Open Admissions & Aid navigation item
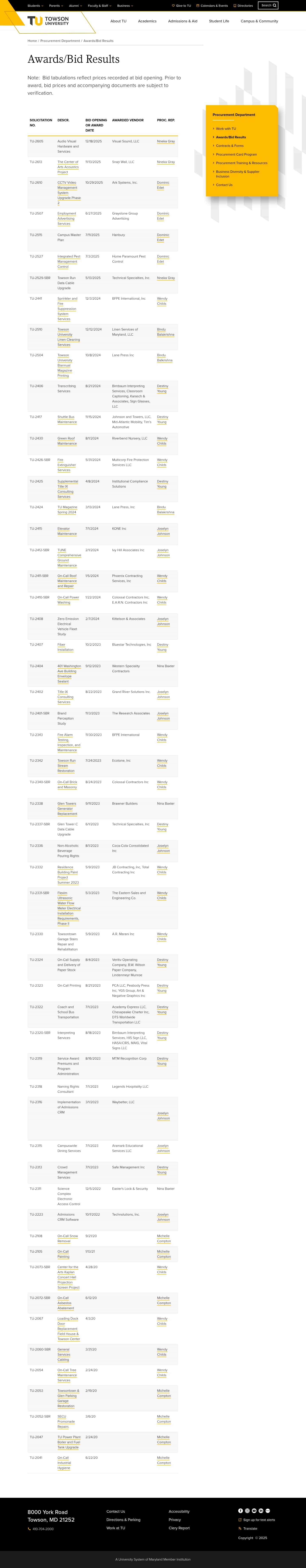This screenshot has width=306, height=1568. tap(183, 21)
